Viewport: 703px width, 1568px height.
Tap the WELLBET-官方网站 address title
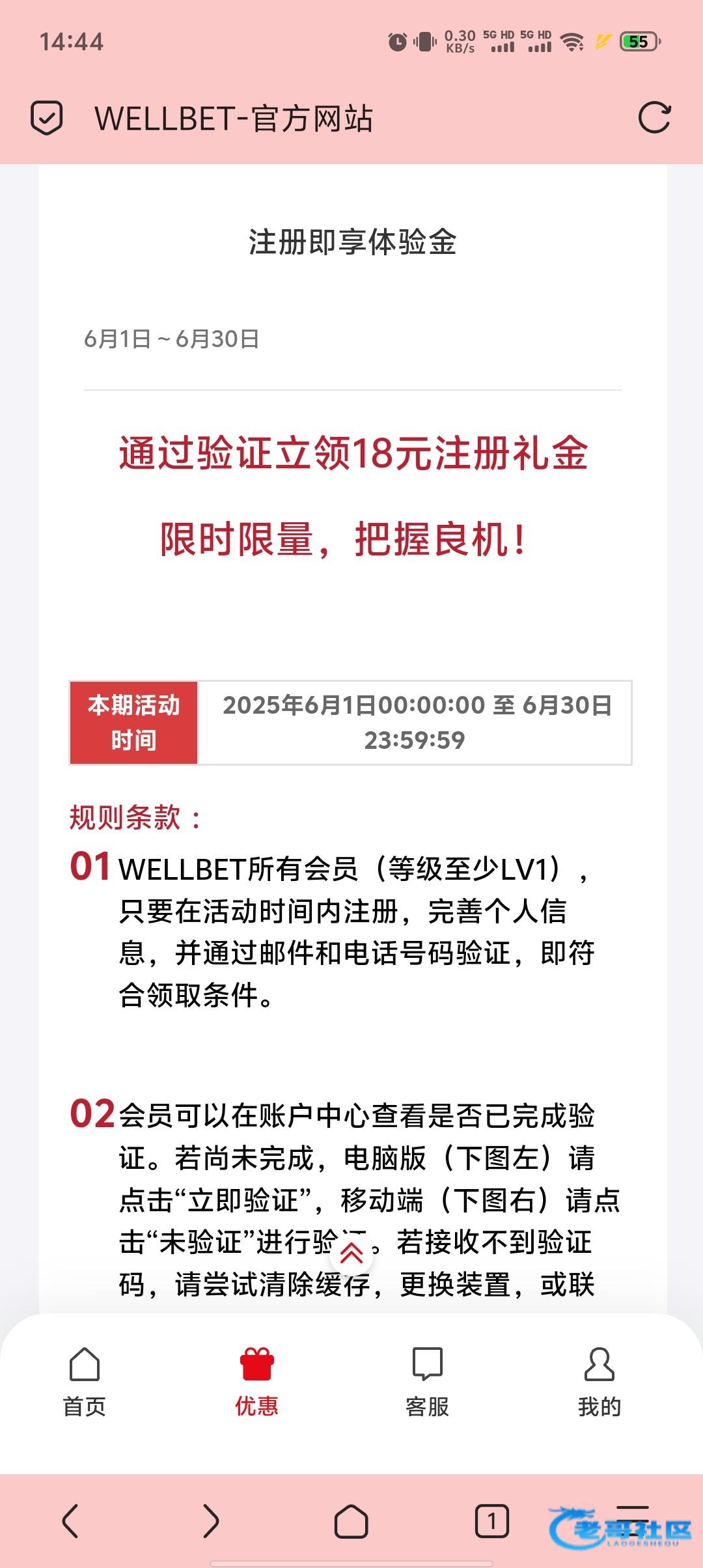click(234, 119)
